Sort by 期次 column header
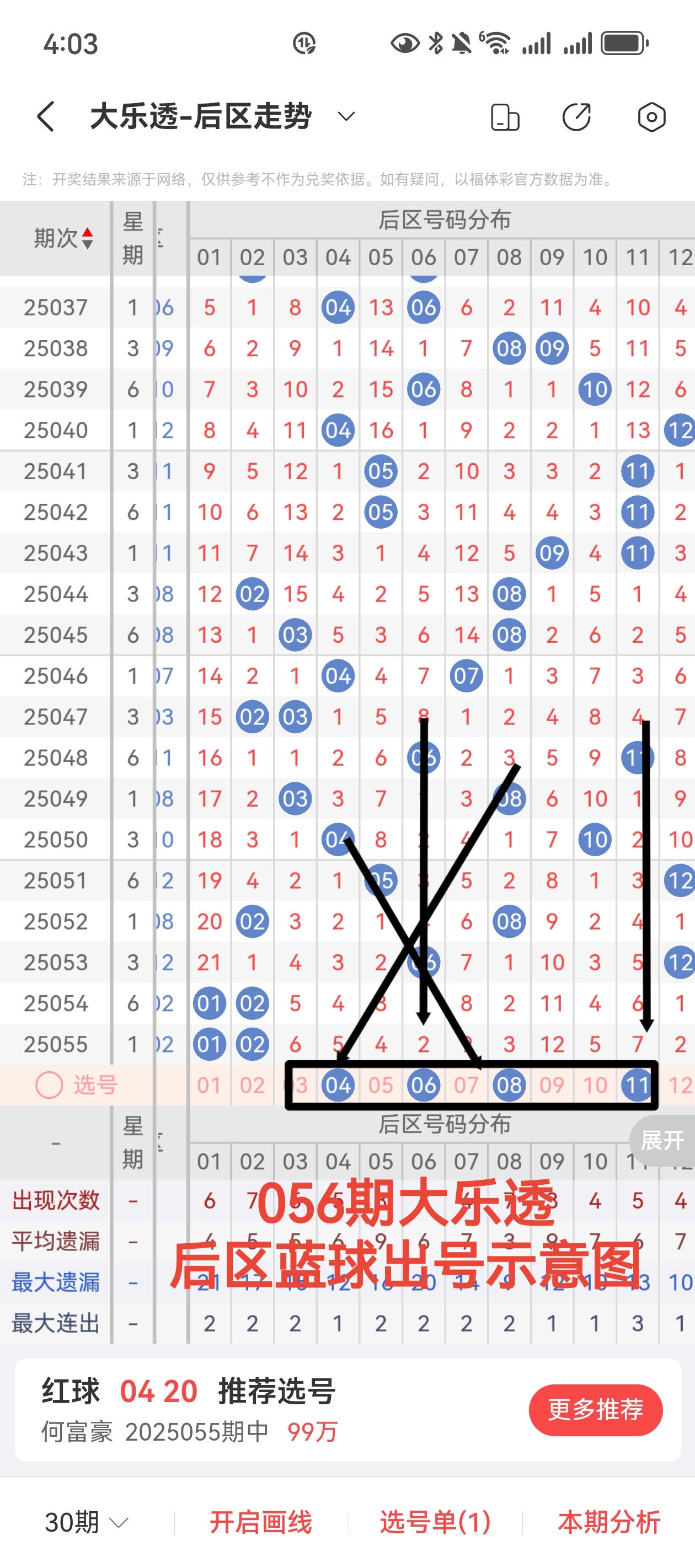The height and width of the screenshot is (1568, 695). coord(63,238)
